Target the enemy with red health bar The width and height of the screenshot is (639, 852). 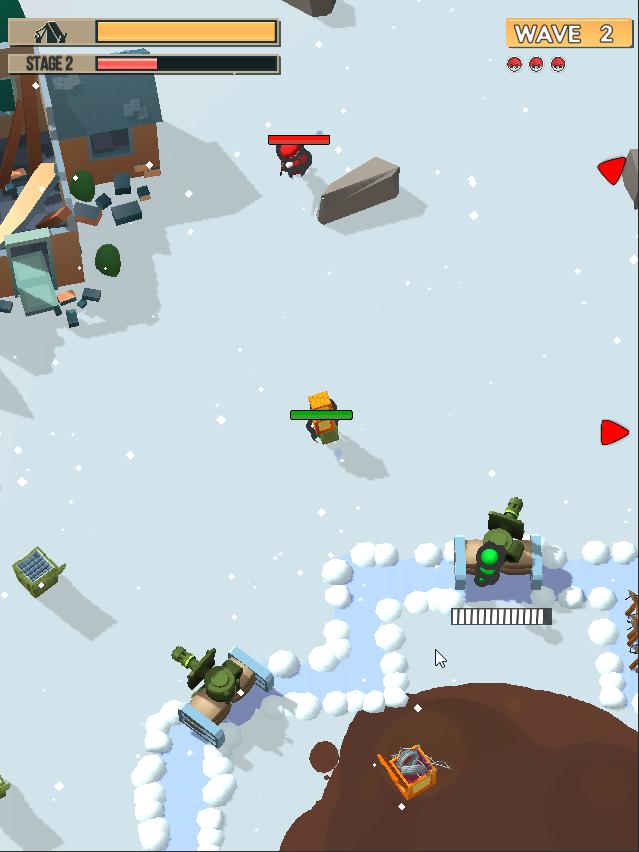pyautogui.click(x=293, y=159)
